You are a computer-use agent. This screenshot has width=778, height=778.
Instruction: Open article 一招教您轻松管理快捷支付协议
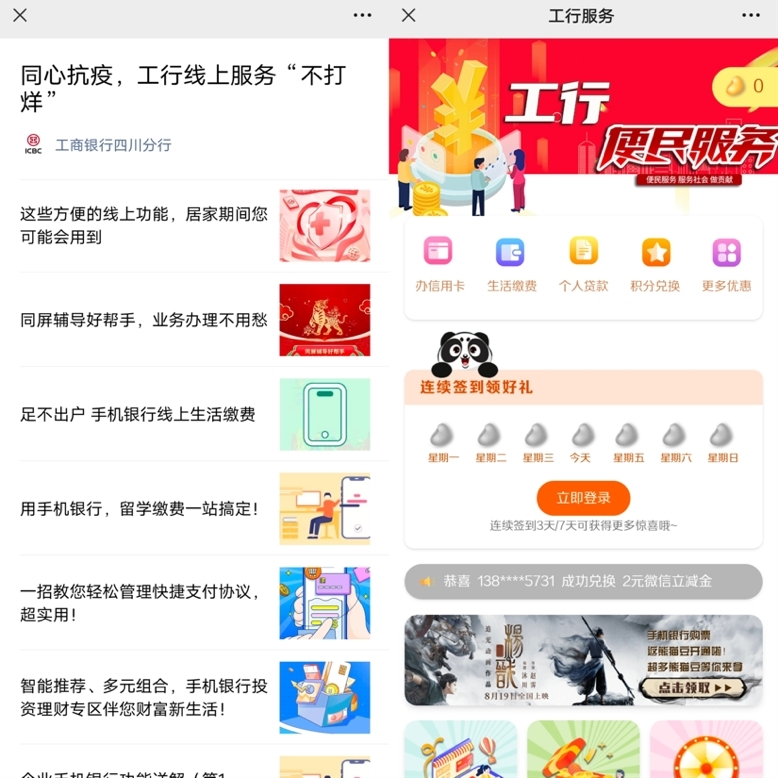point(140,603)
